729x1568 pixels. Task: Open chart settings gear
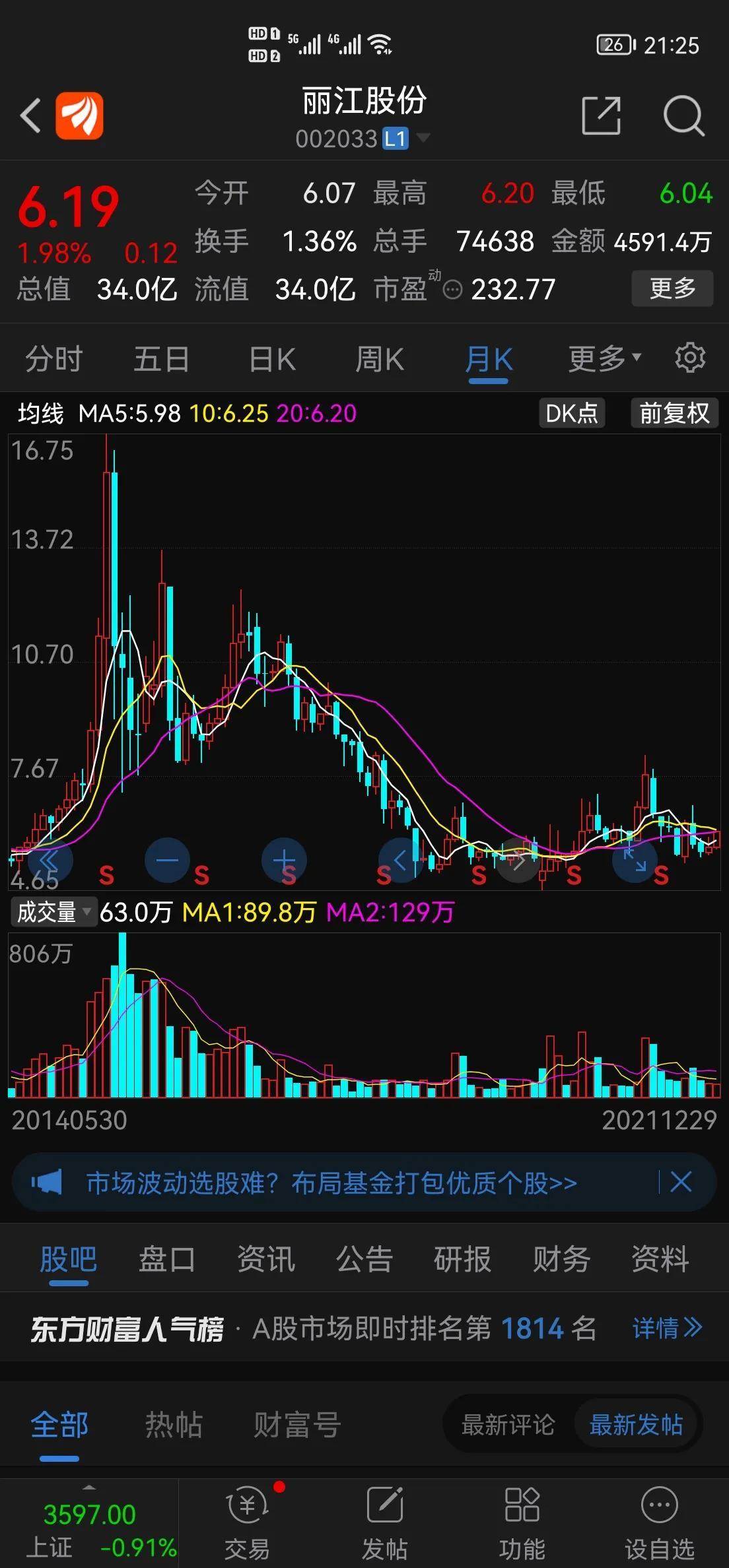[x=690, y=358]
